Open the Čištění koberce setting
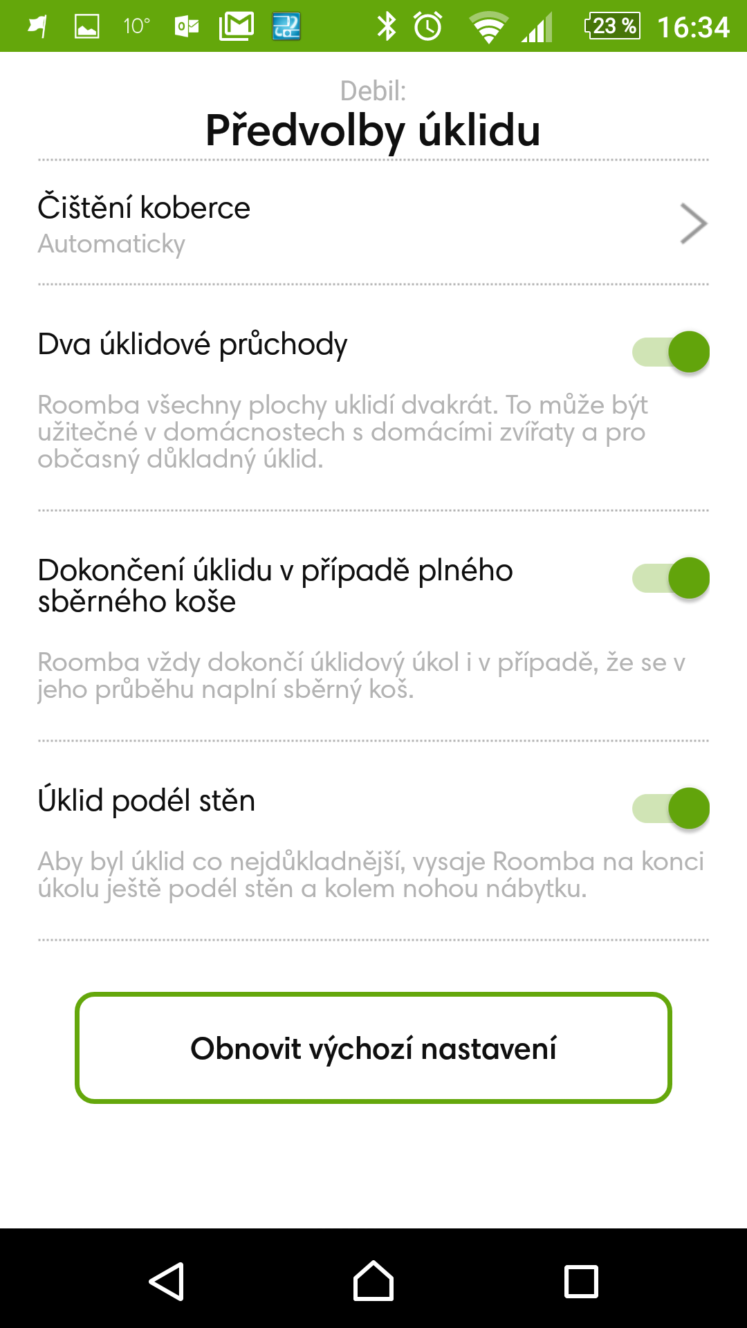 373,223
